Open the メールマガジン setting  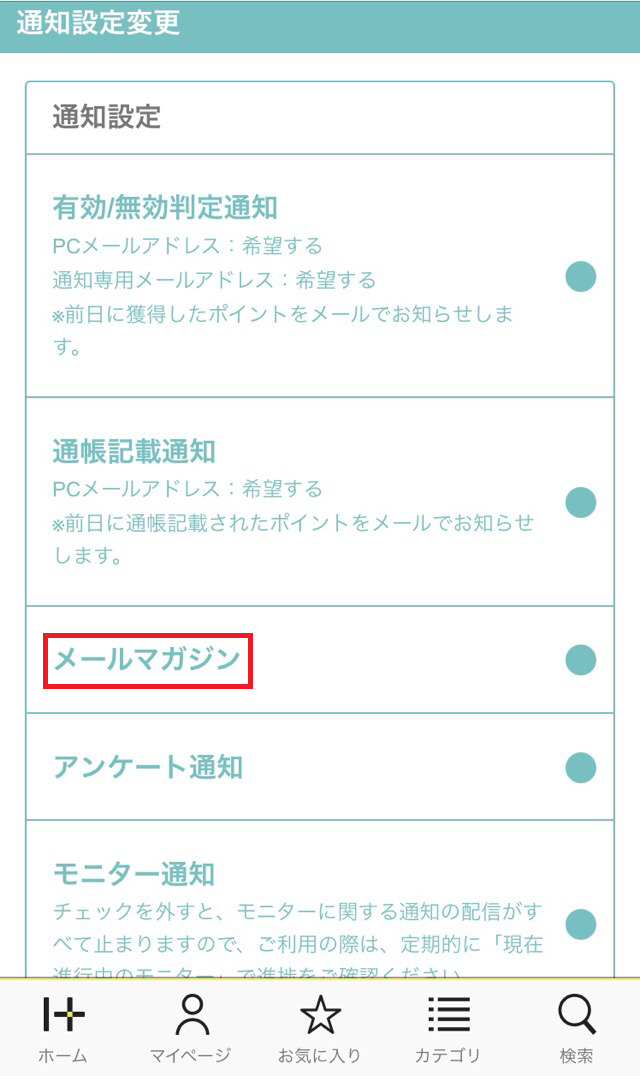[x=320, y=659]
